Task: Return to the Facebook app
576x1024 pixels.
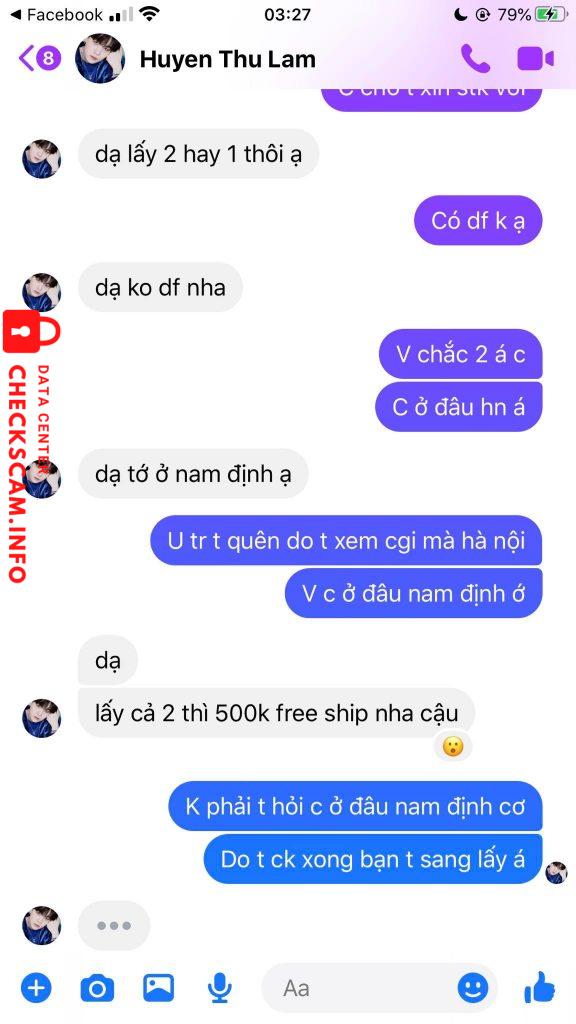Action: (56, 14)
